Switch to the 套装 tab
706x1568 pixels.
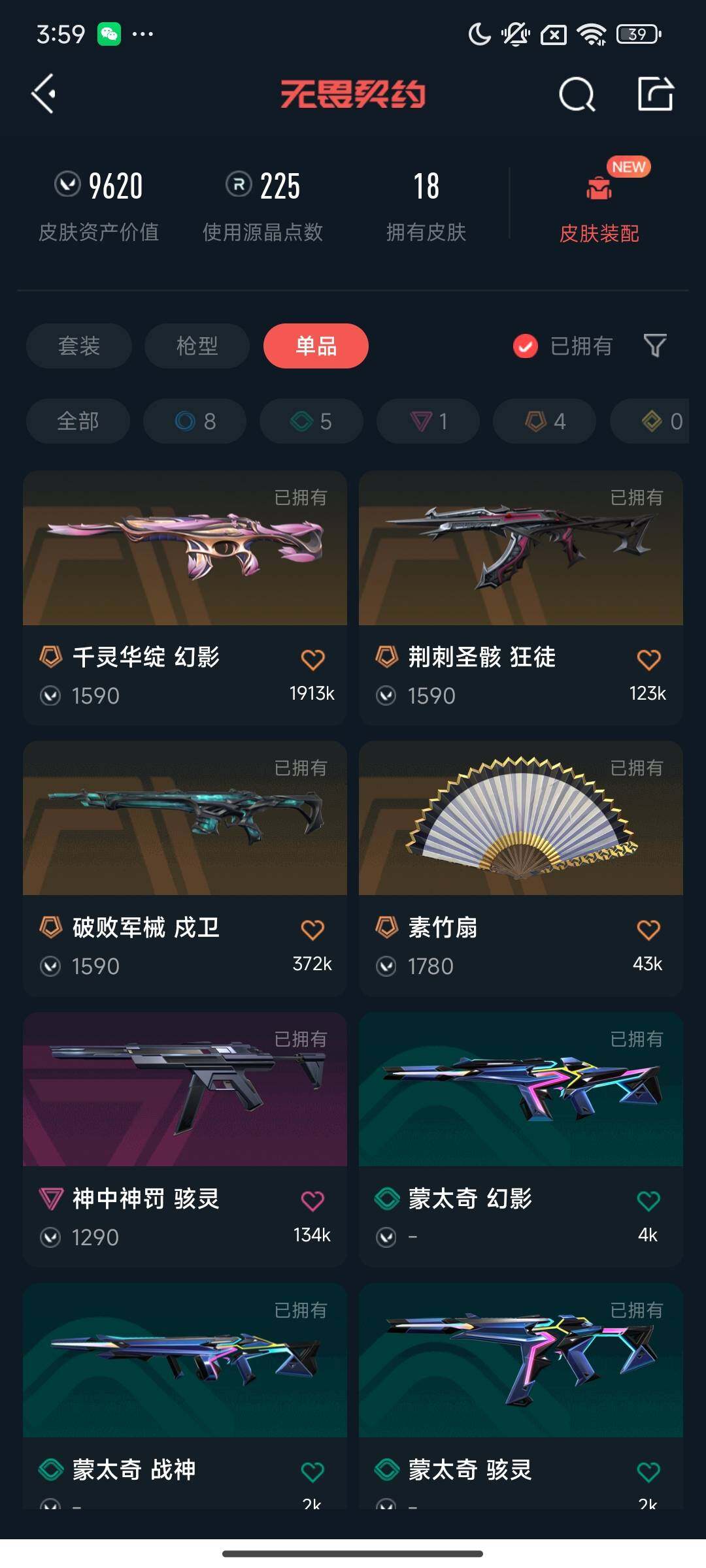pyautogui.click(x=78, y=346)
